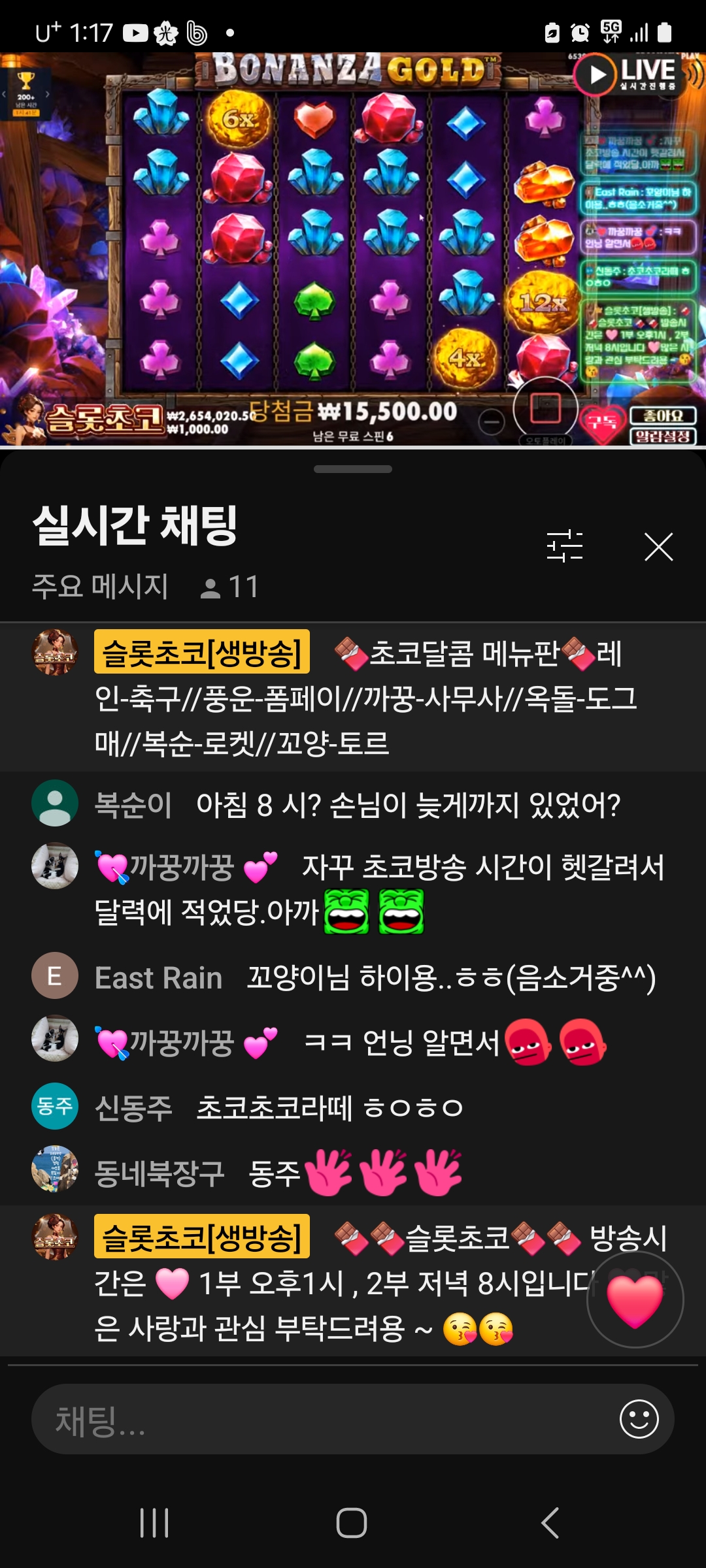Screen dimensions: 706x1568
Task: Close the live chat panel
Action: coord(658,547)
